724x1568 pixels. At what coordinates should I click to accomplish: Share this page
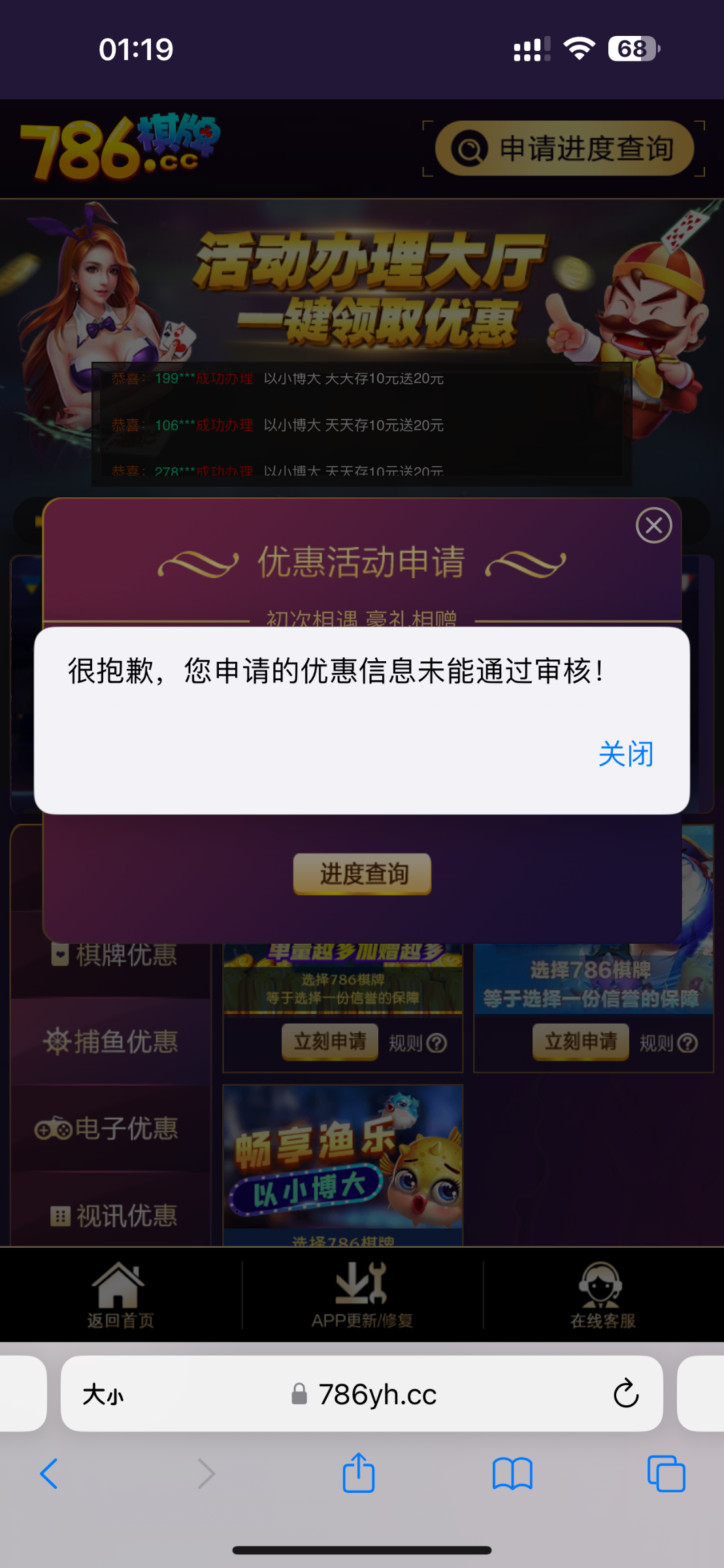359,1473
